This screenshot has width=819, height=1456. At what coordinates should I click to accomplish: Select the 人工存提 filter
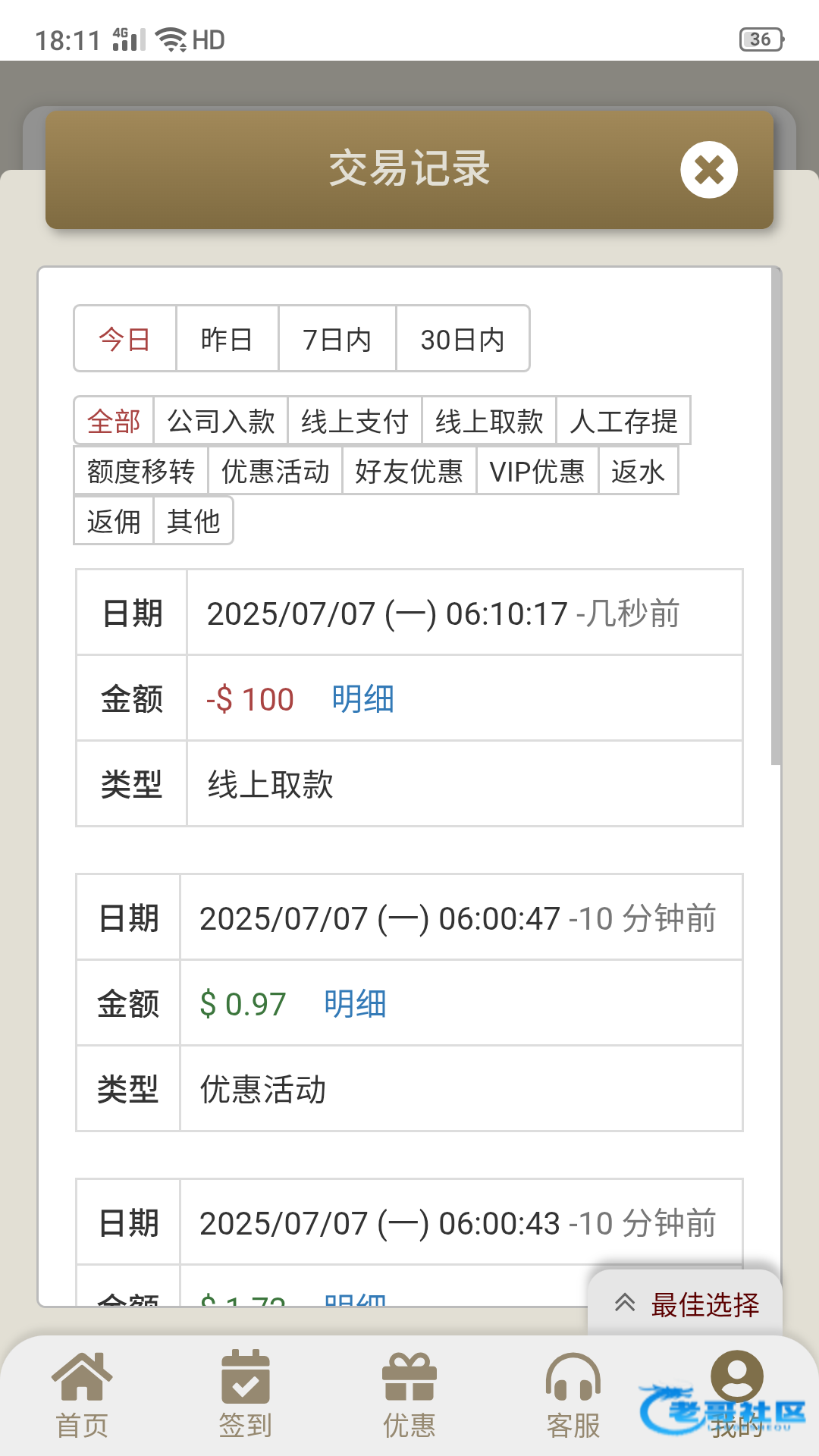coord(623,421)
